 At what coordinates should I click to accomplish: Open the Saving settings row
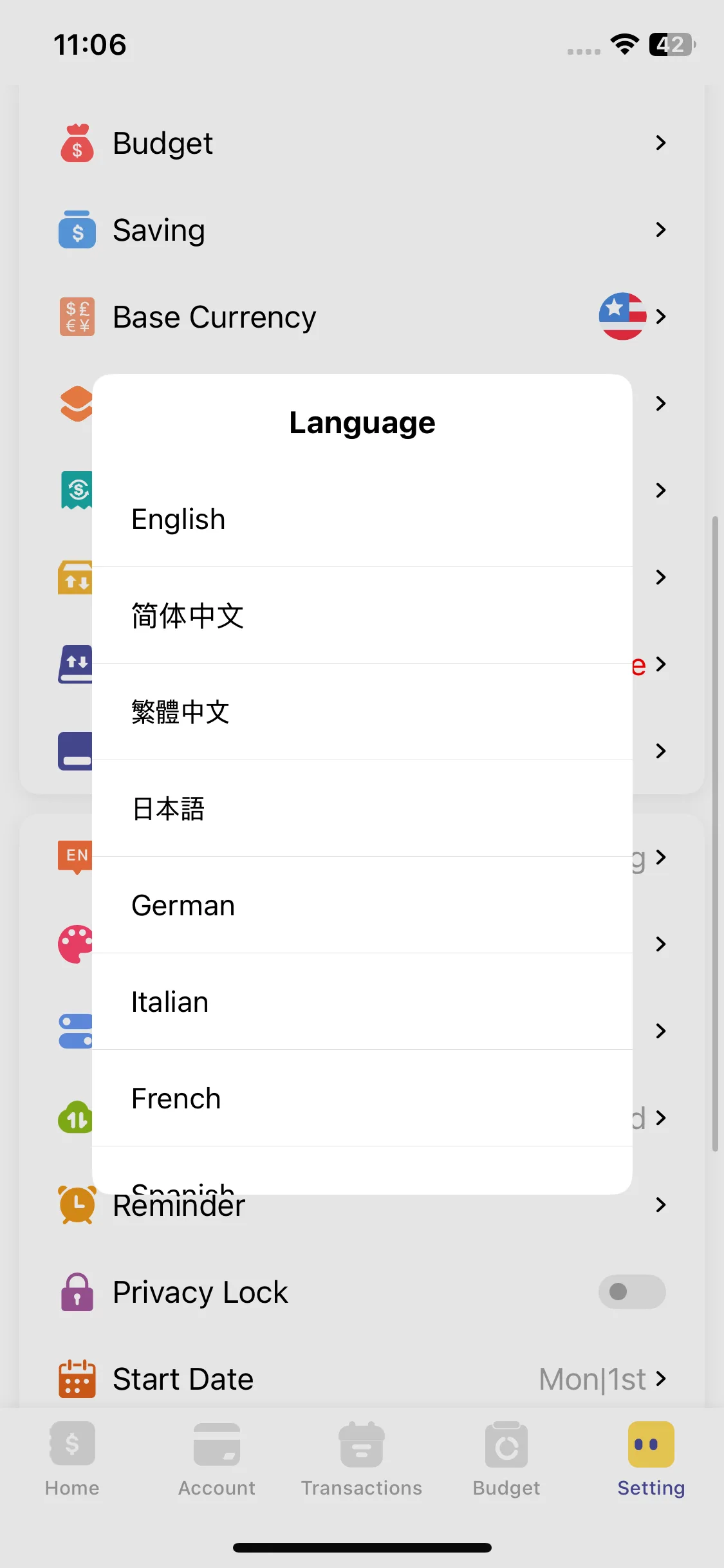[362, 230]
